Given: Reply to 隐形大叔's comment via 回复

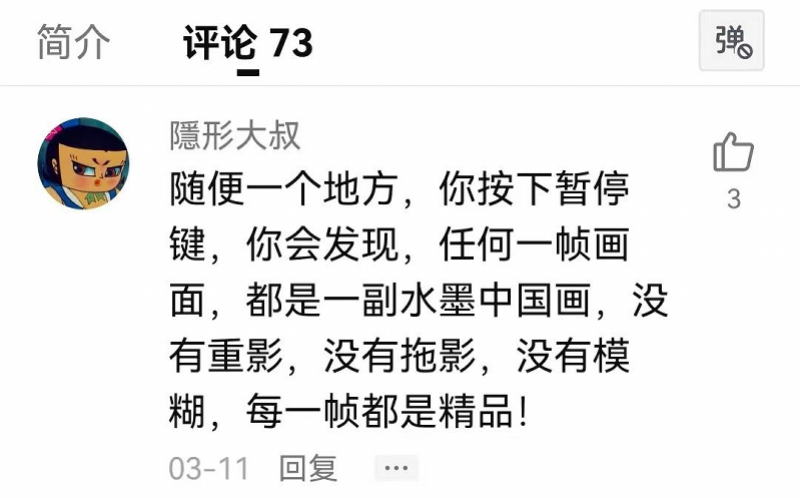Looking at the screenshot, I should pyautogui.click(x=309, y=467).
